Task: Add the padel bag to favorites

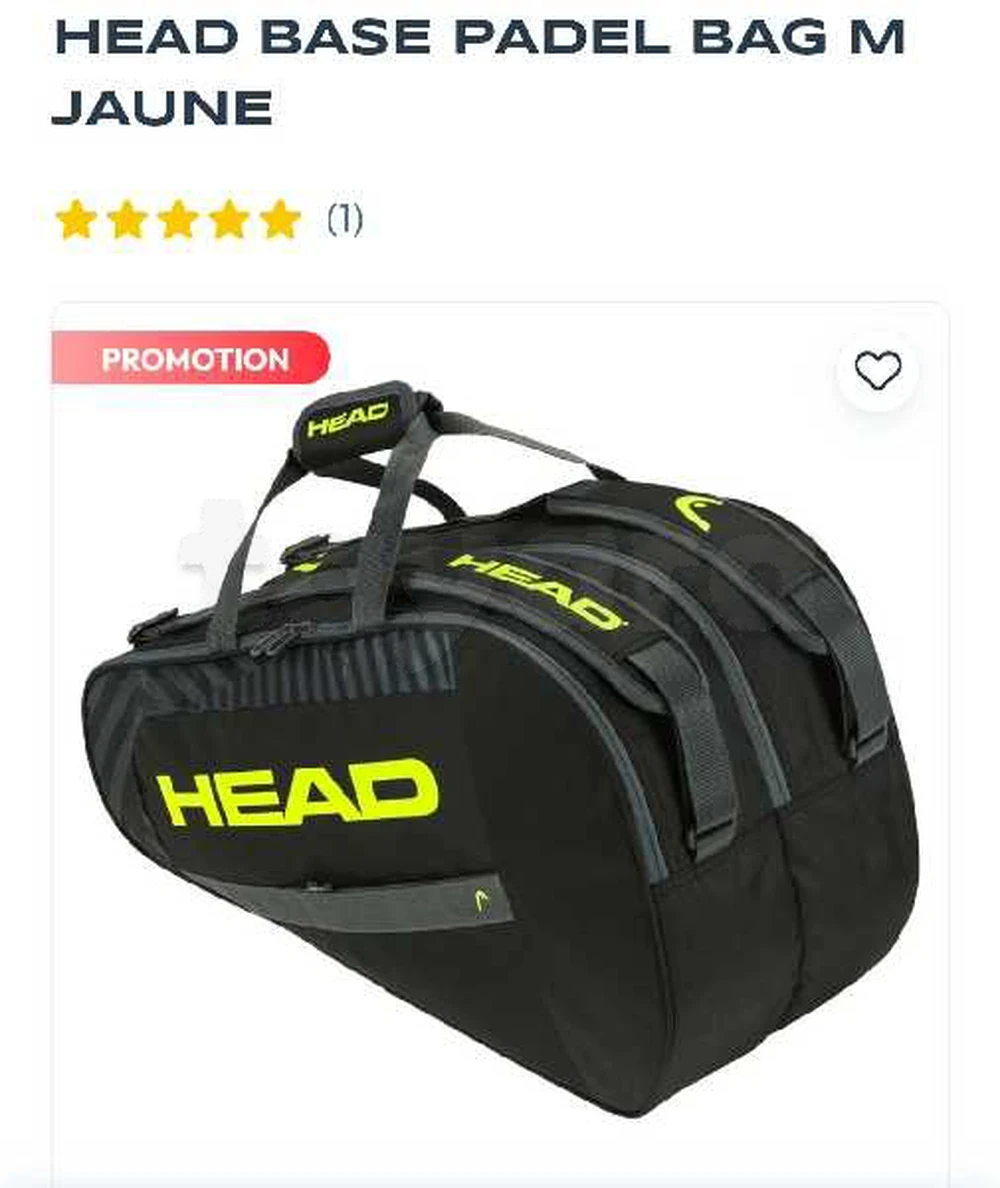Action: [x=877, y=371]
